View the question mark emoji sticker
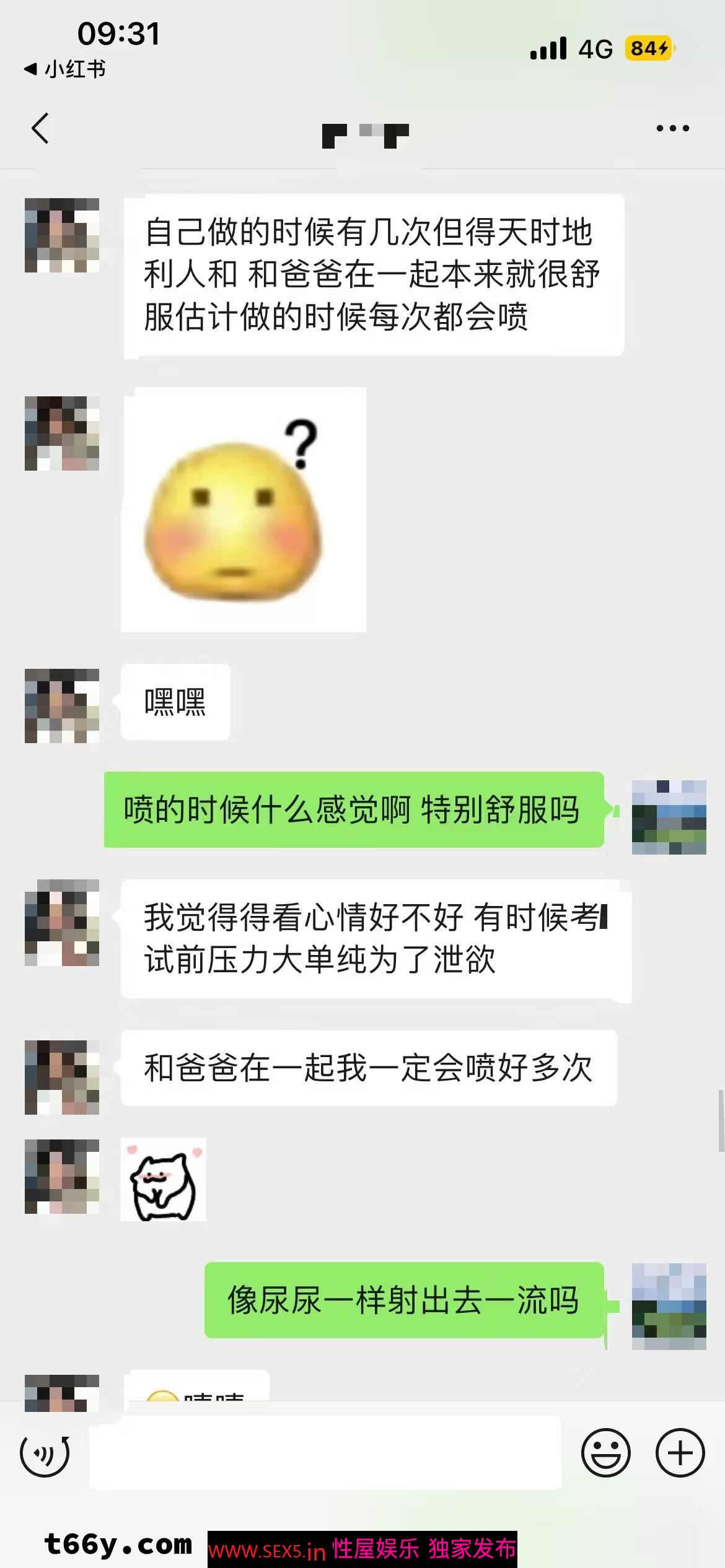The image size is (725, 1568). point(244,510)
